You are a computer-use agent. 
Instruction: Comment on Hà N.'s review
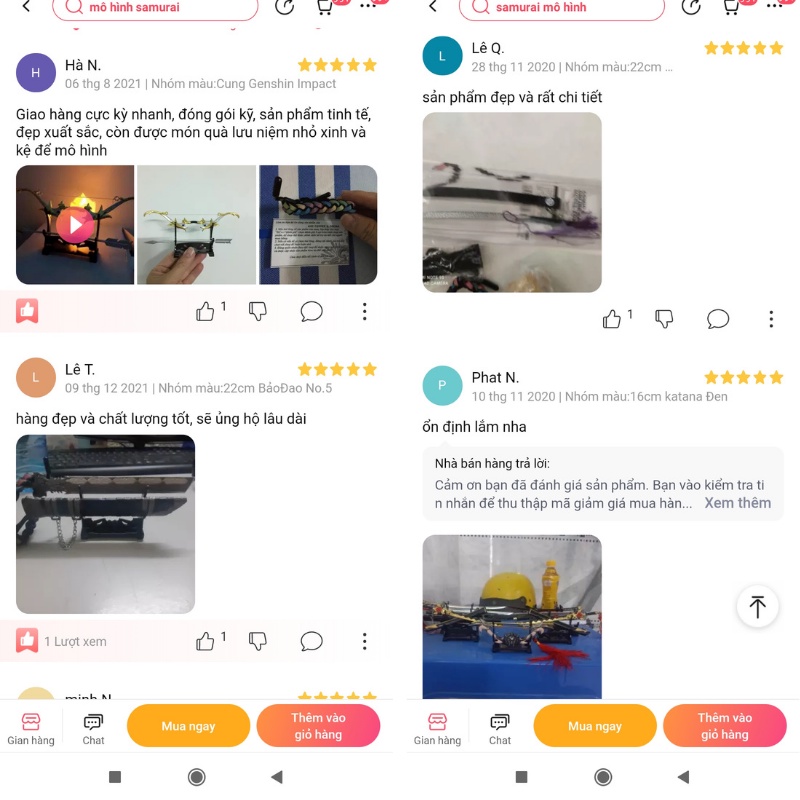point(311,312)
